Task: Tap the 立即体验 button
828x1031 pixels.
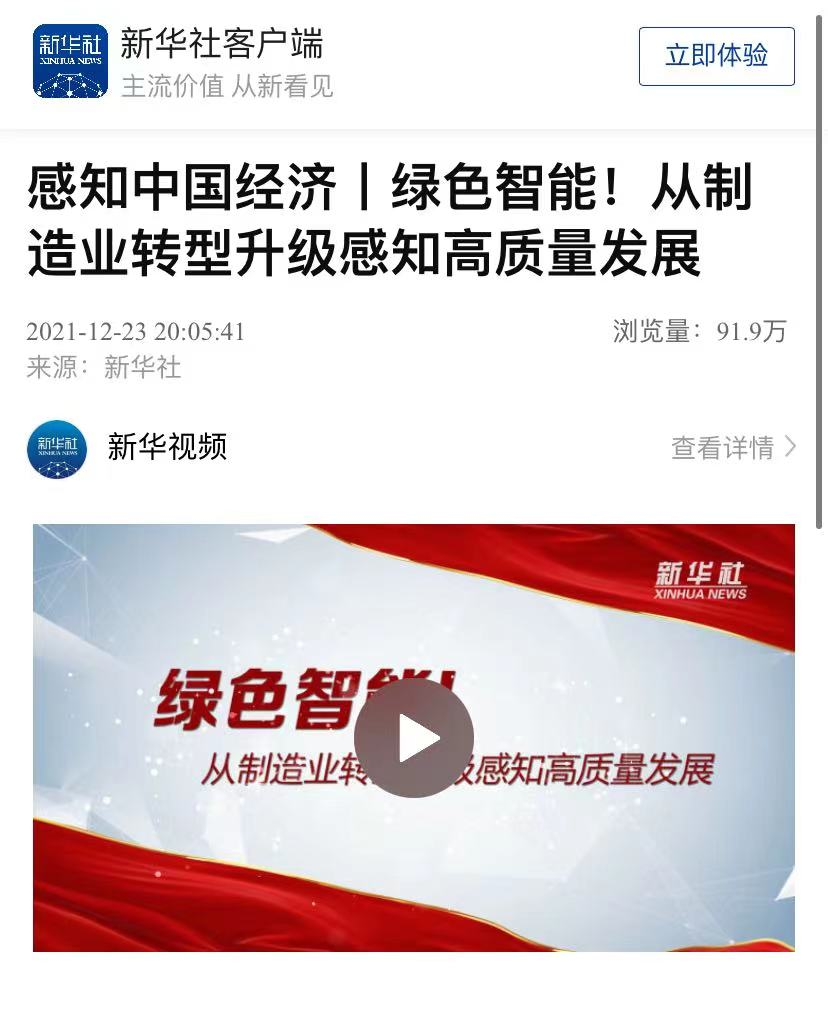Action: [x=716, y=56]
